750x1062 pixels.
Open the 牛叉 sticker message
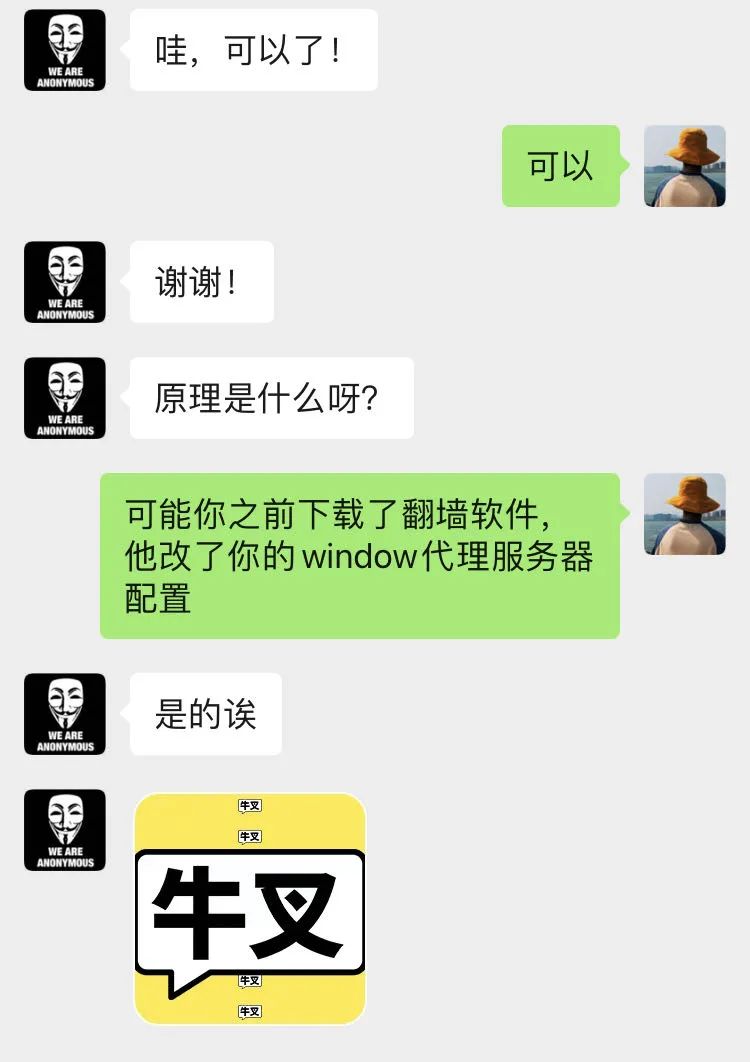point(250,908)
